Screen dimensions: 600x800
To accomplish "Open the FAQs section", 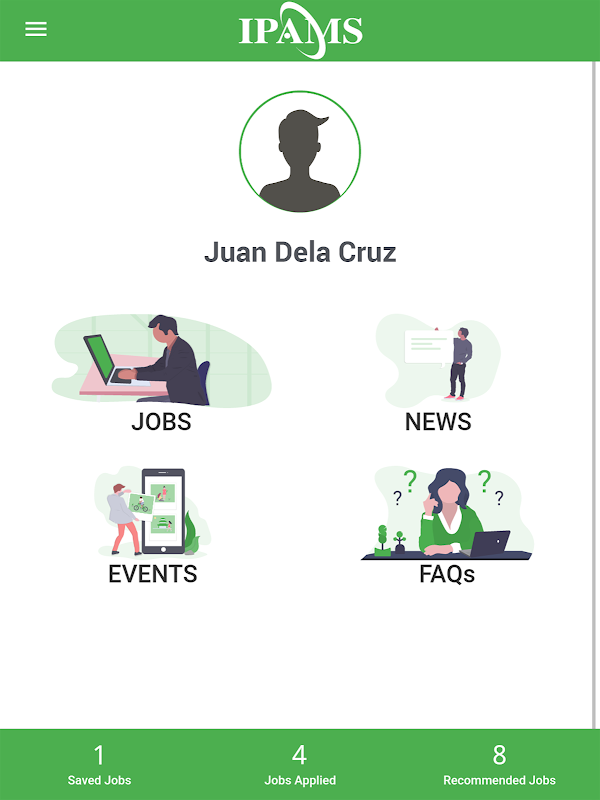I will click(x=446, y=524).
